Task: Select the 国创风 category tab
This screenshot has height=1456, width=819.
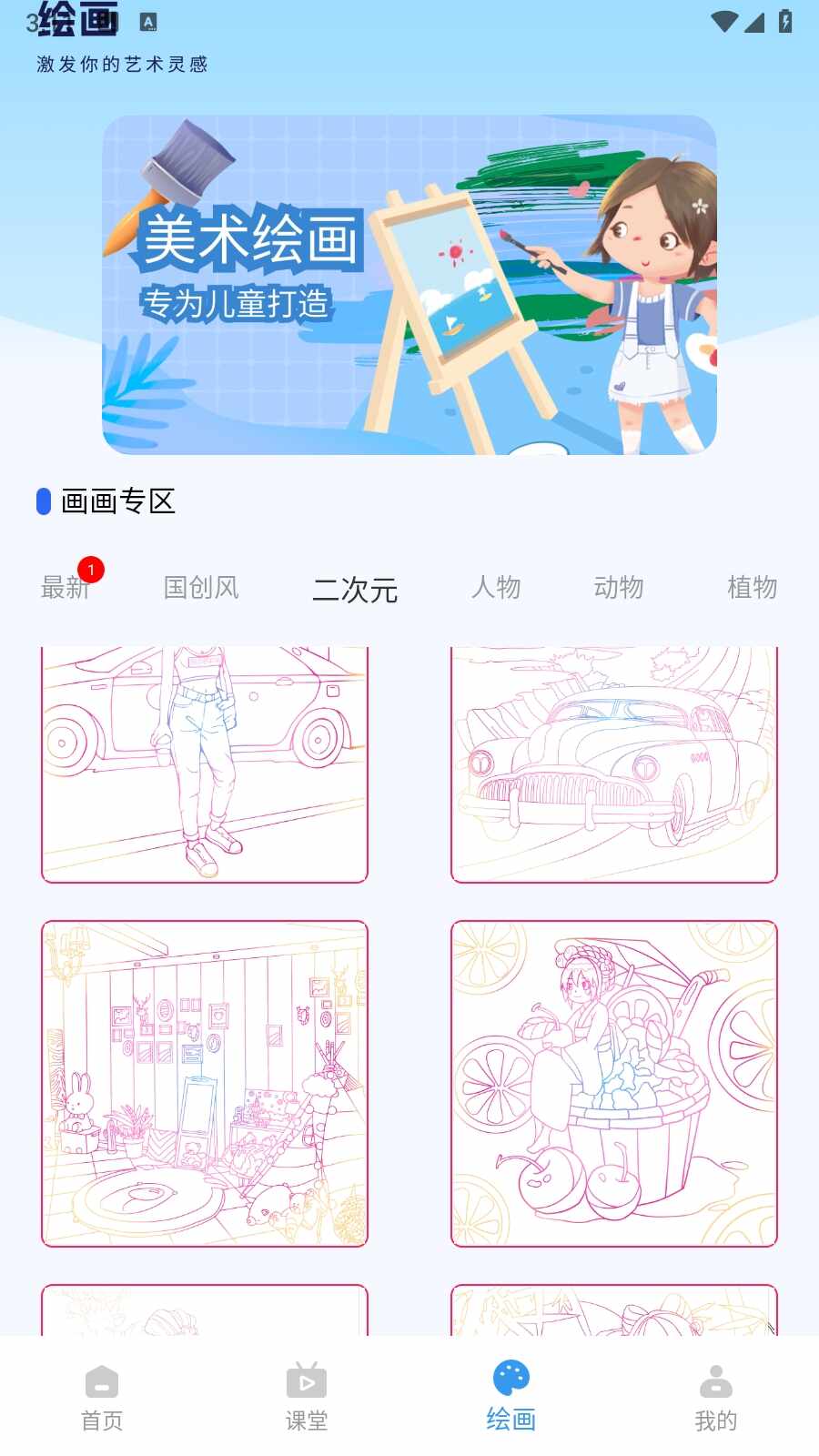Action: click(x=201, y=588)
